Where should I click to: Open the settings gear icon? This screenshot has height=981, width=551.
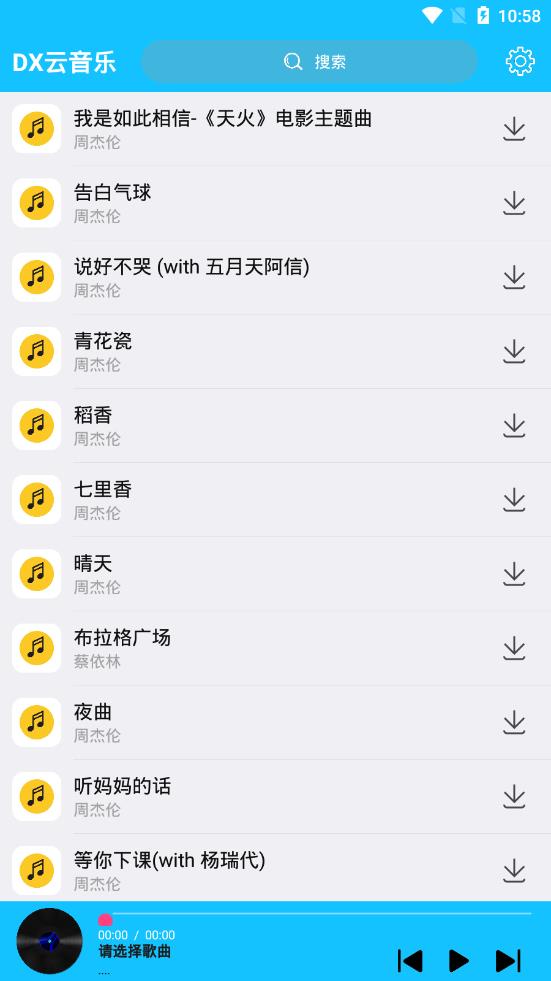[x=520, y=61]
